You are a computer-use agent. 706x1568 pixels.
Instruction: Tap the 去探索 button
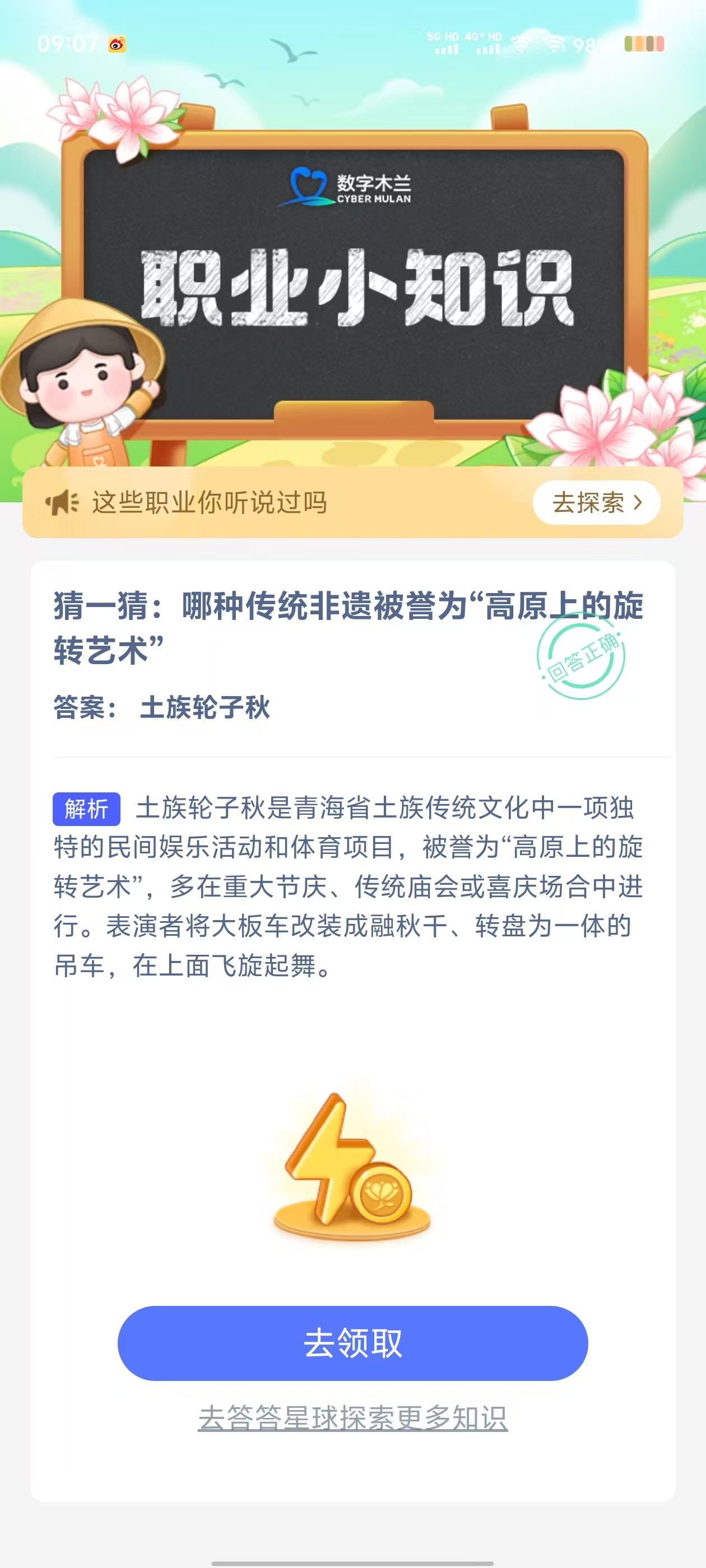(x=596, y=503)
